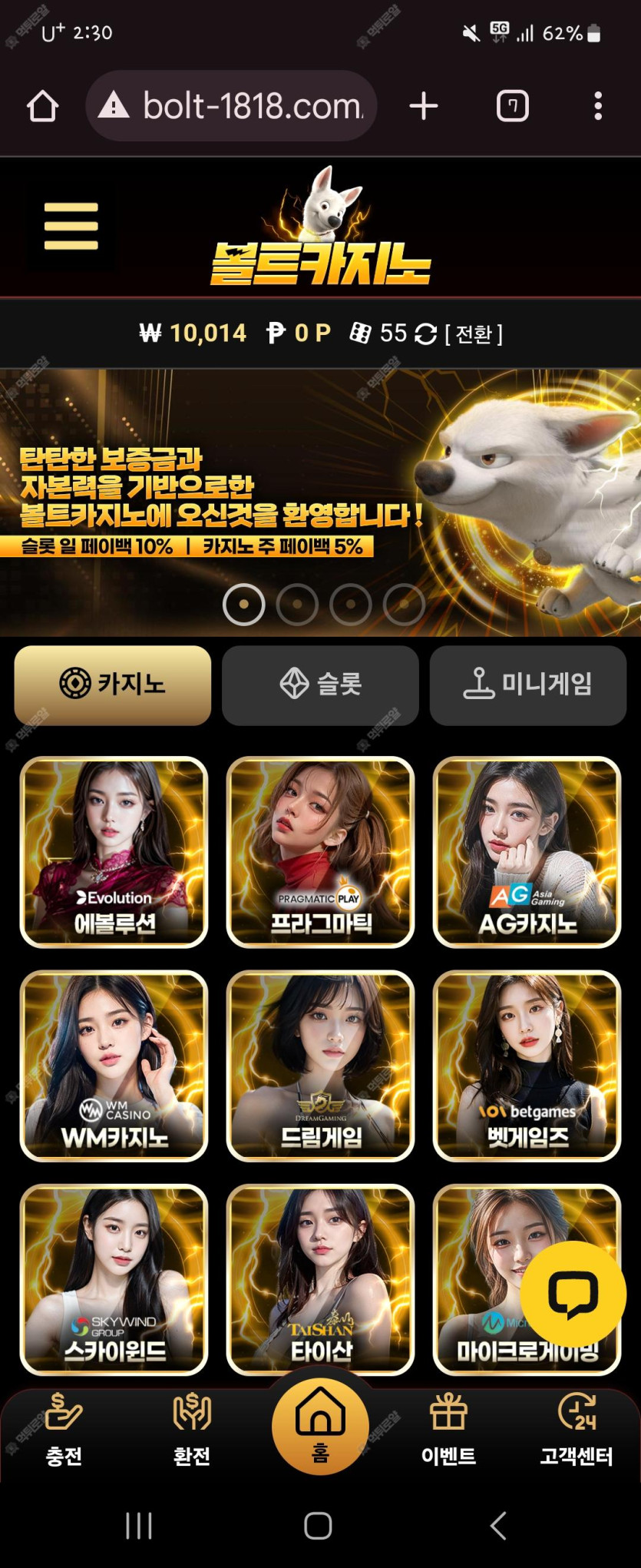Switch to the 슬롯 tab

320,685
